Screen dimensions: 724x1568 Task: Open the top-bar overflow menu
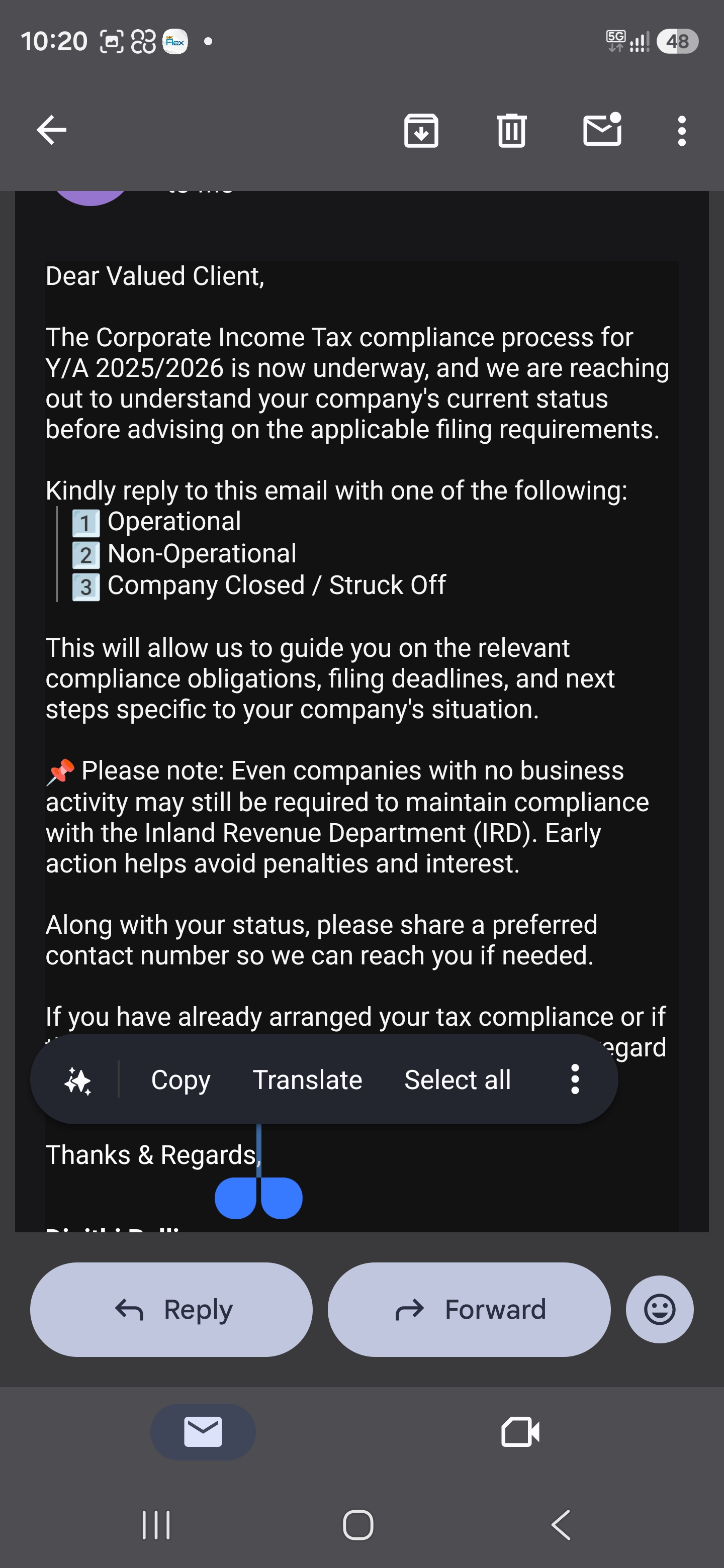tap(682, 131)
